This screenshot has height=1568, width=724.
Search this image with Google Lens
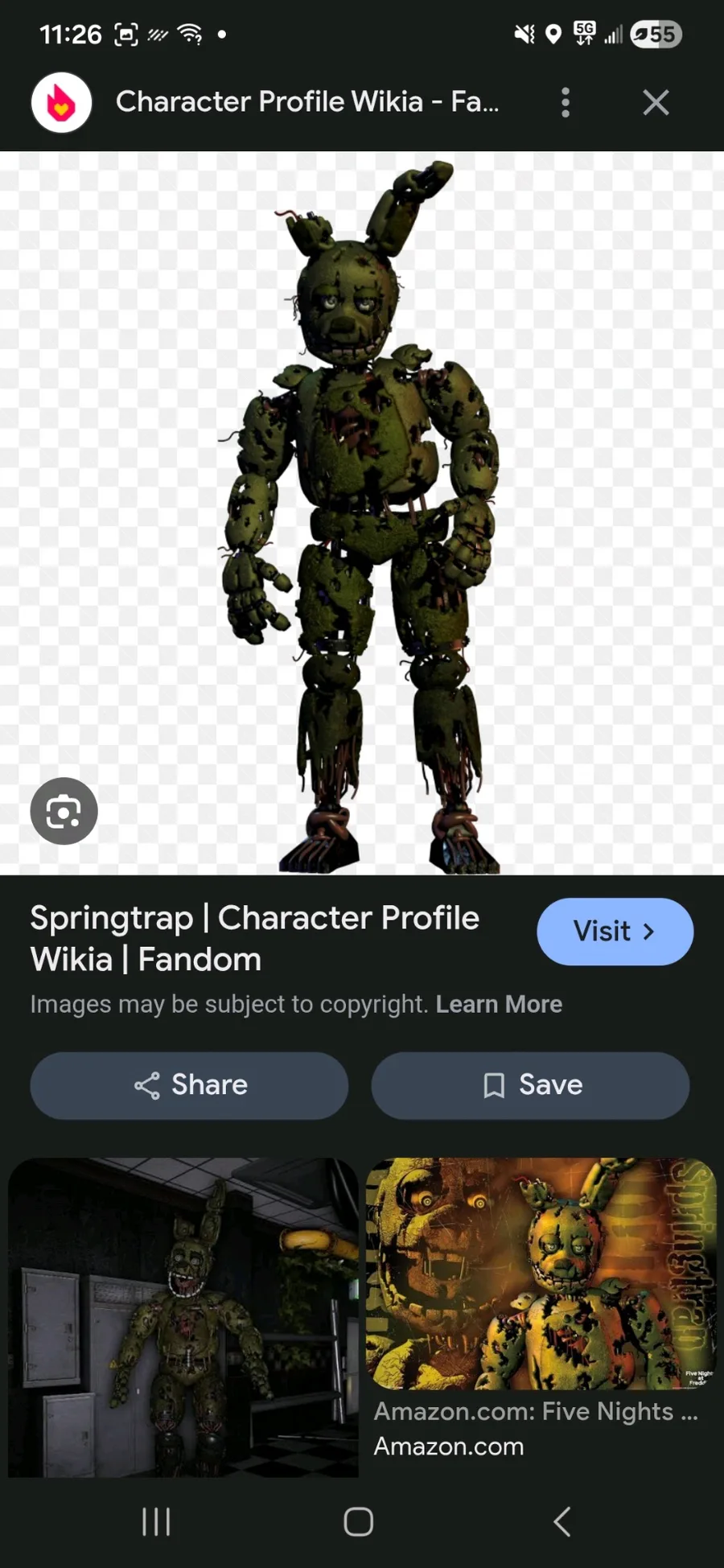point(64,811)
